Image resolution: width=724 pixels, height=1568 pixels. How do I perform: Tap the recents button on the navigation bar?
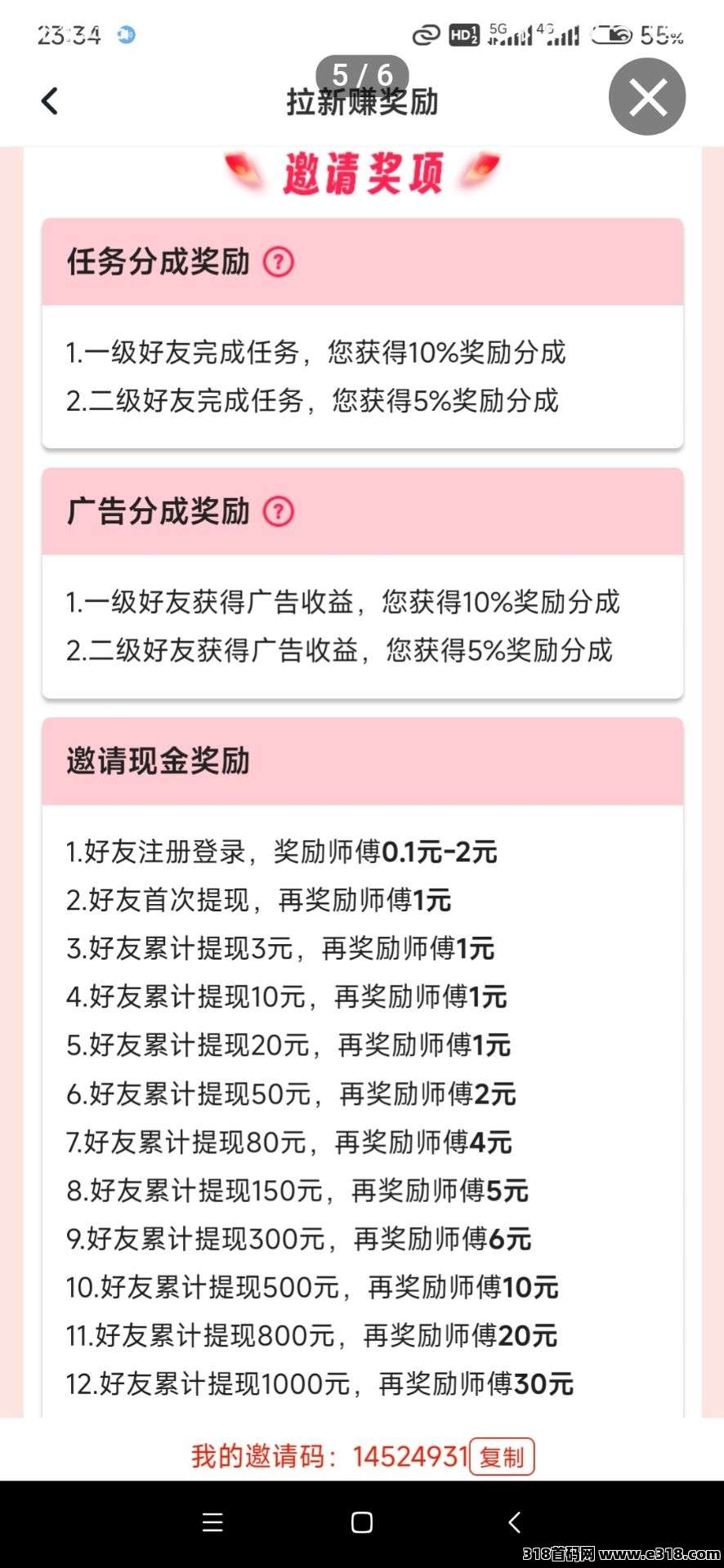(x=211, y=1522)
